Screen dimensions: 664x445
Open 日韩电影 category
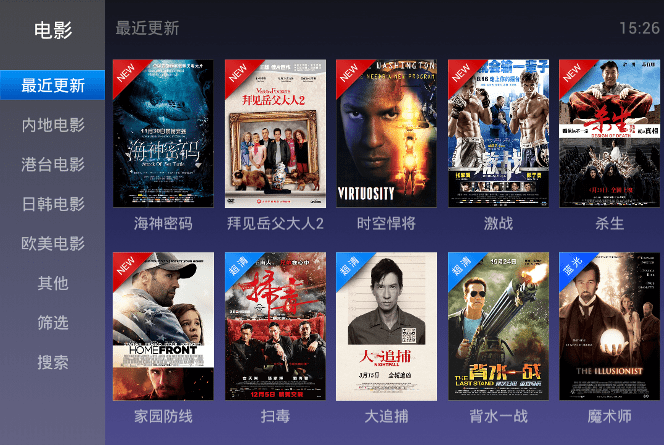[53, 204]
